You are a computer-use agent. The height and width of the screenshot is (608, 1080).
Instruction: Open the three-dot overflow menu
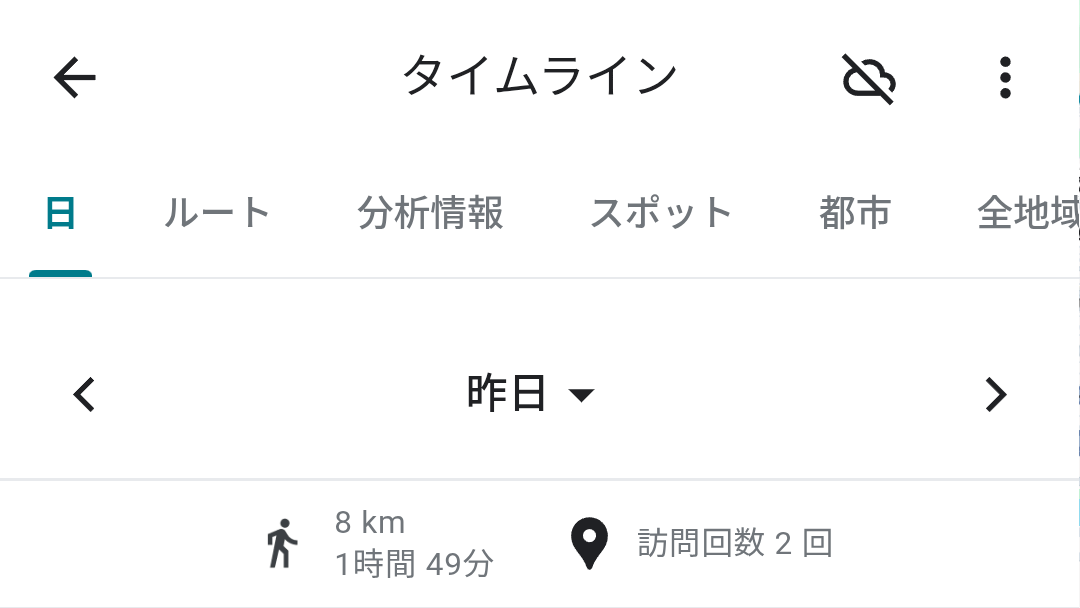[1005, 78]
